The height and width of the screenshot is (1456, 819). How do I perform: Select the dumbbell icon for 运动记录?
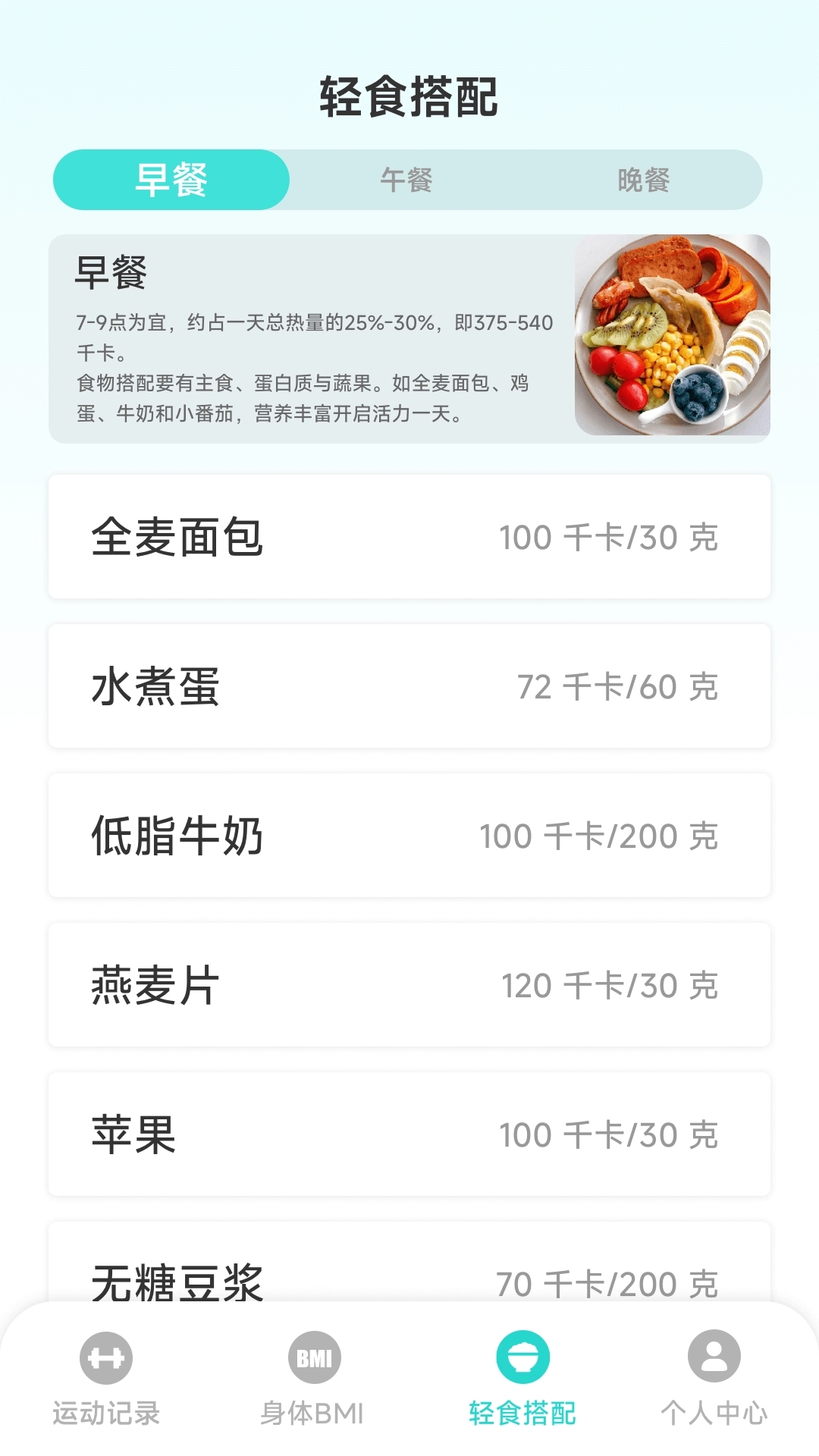(106, 1357)
